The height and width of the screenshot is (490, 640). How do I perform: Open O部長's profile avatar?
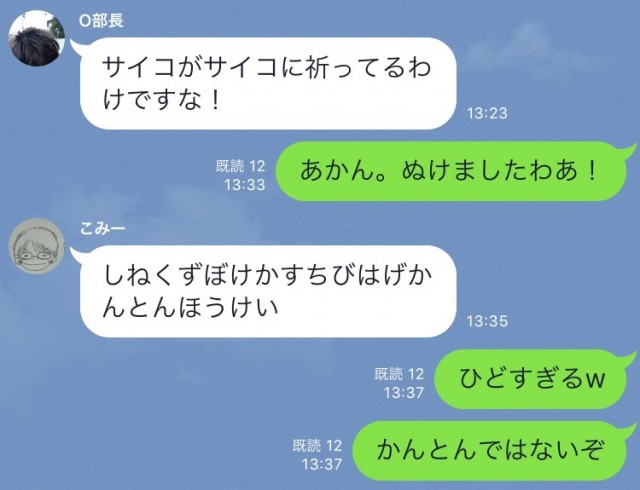coord(37,40)
